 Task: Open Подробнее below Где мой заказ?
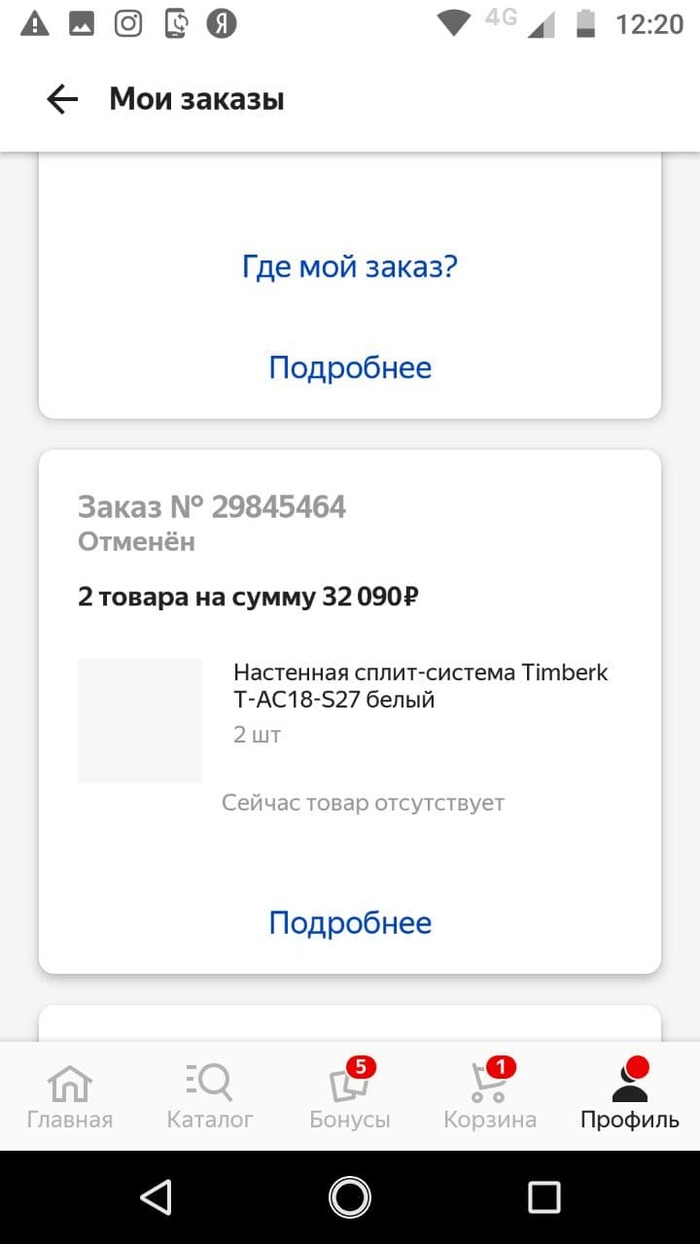tap(350, 367)
